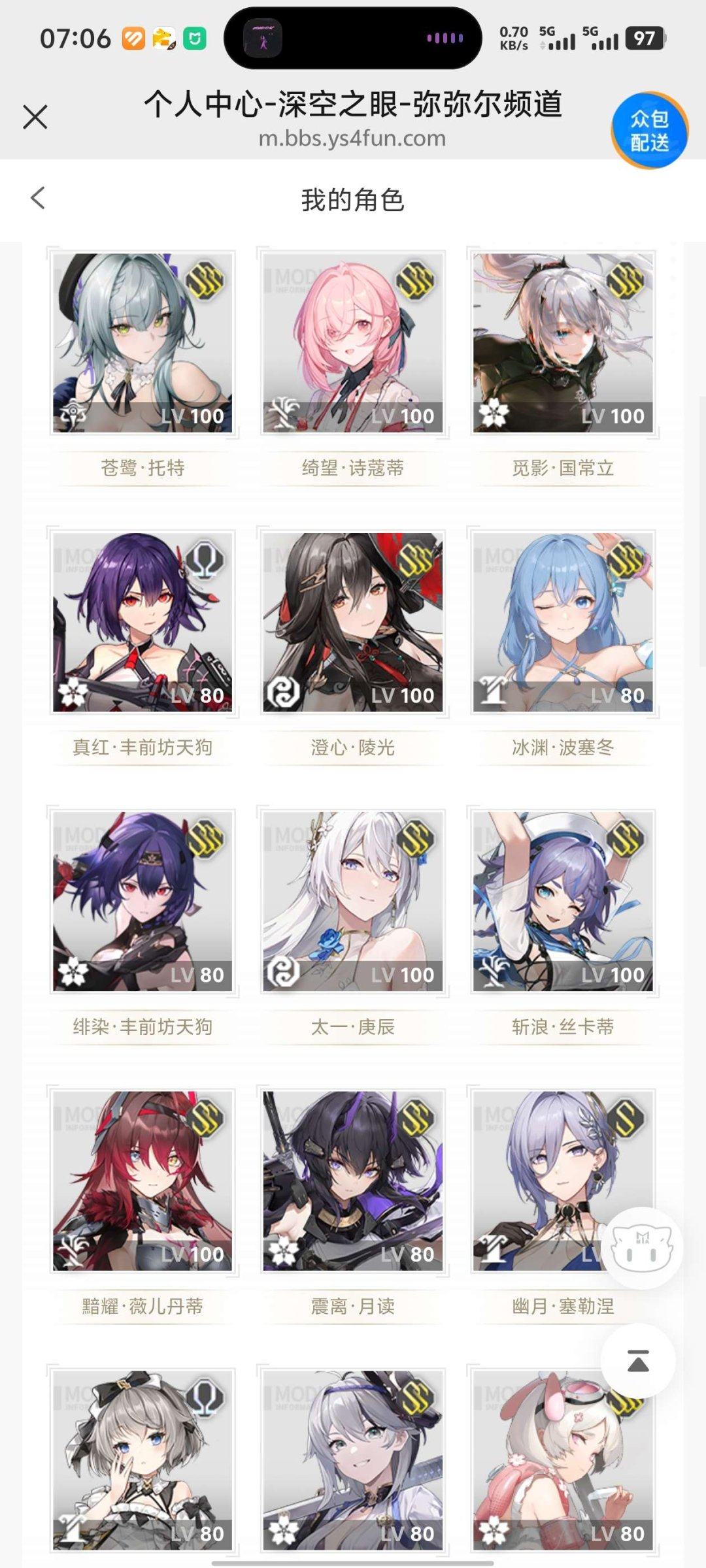Open character card 澄心·陵光
This screenshot has height=1568, width=706.
pos(352,623)
